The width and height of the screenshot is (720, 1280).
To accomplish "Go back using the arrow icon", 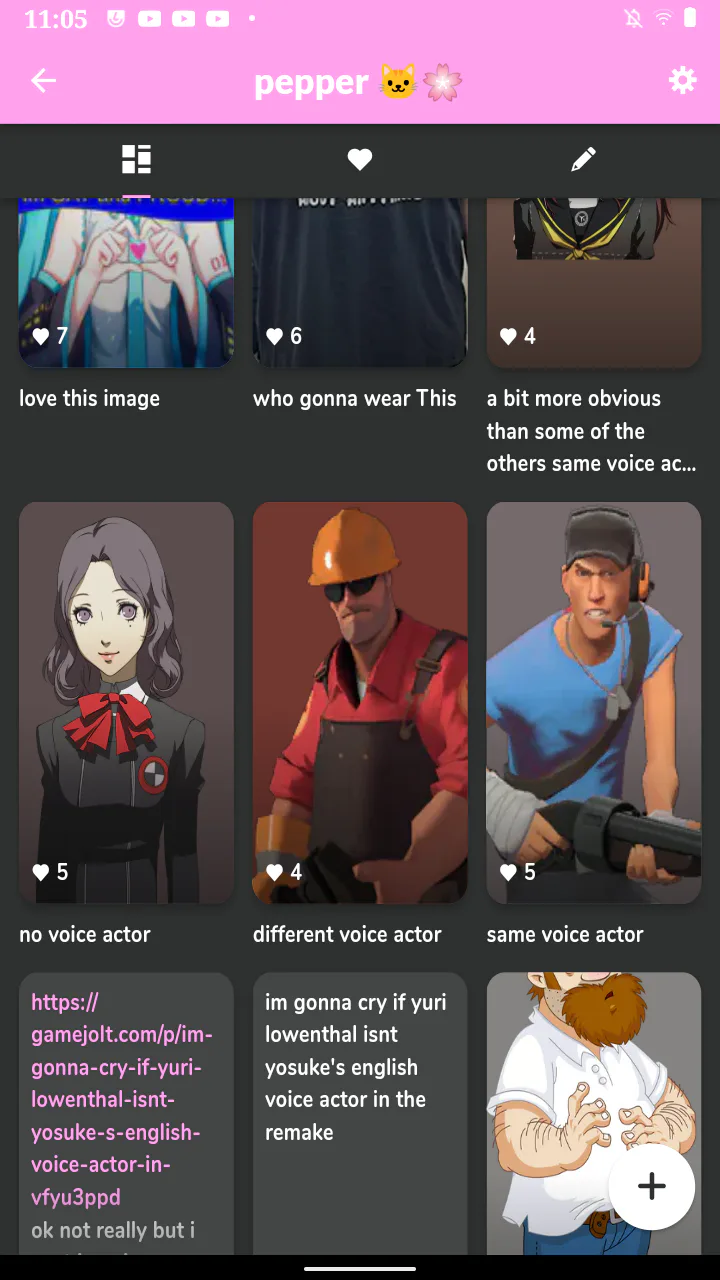I will click(43, 81).
